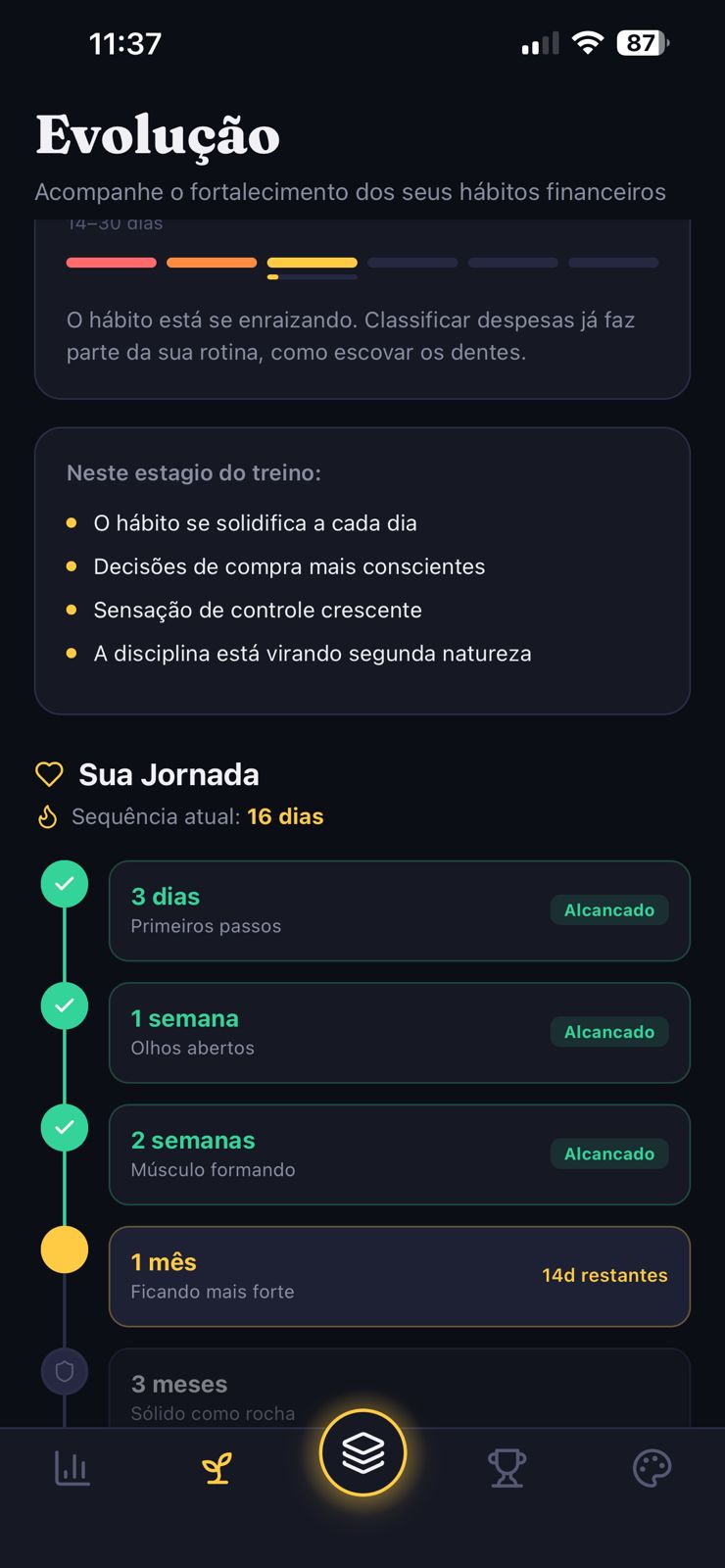This screenshot has width=725, height=1568.
Task: Tap the shield icon beside 3 meses
Action: click(x=65, y=1371)
